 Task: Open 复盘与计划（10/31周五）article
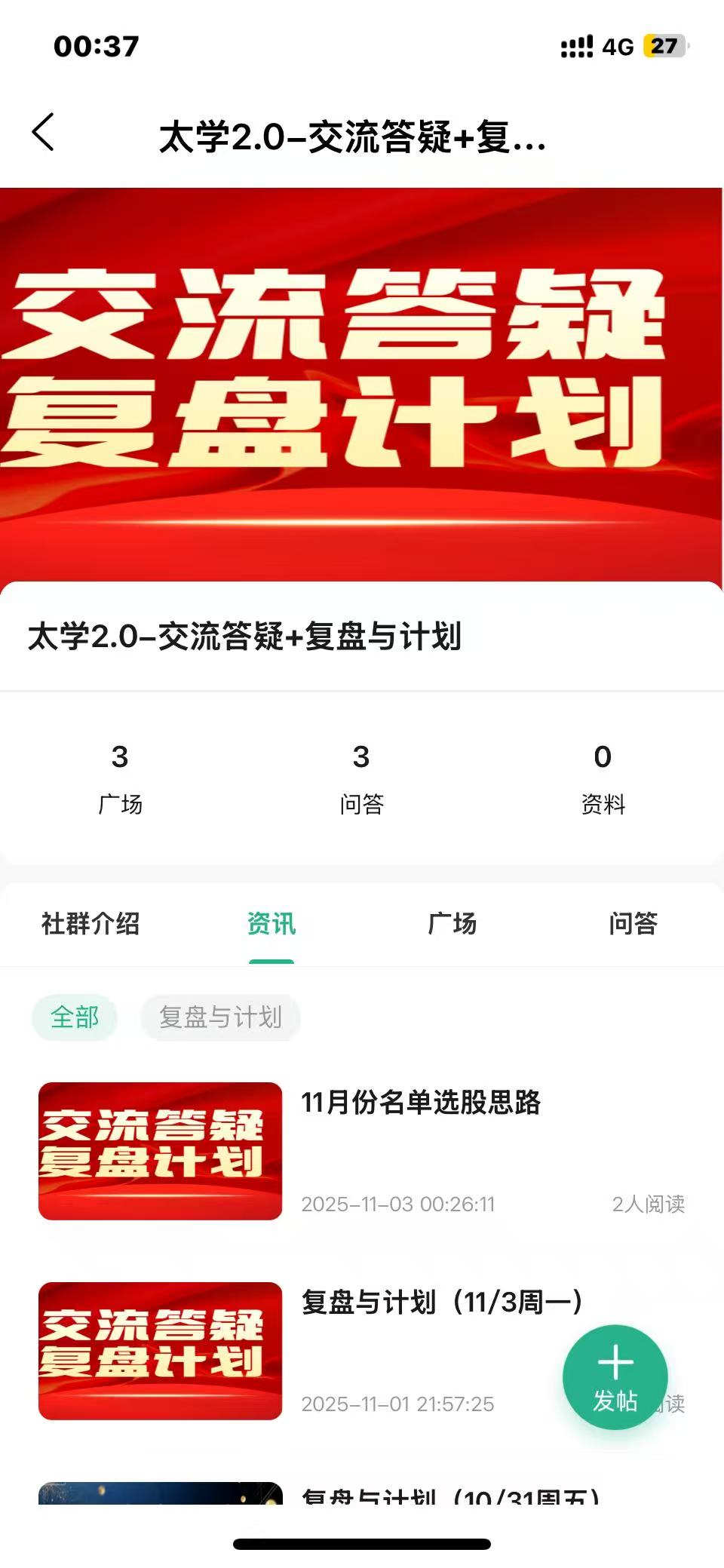pos(449,1495)
